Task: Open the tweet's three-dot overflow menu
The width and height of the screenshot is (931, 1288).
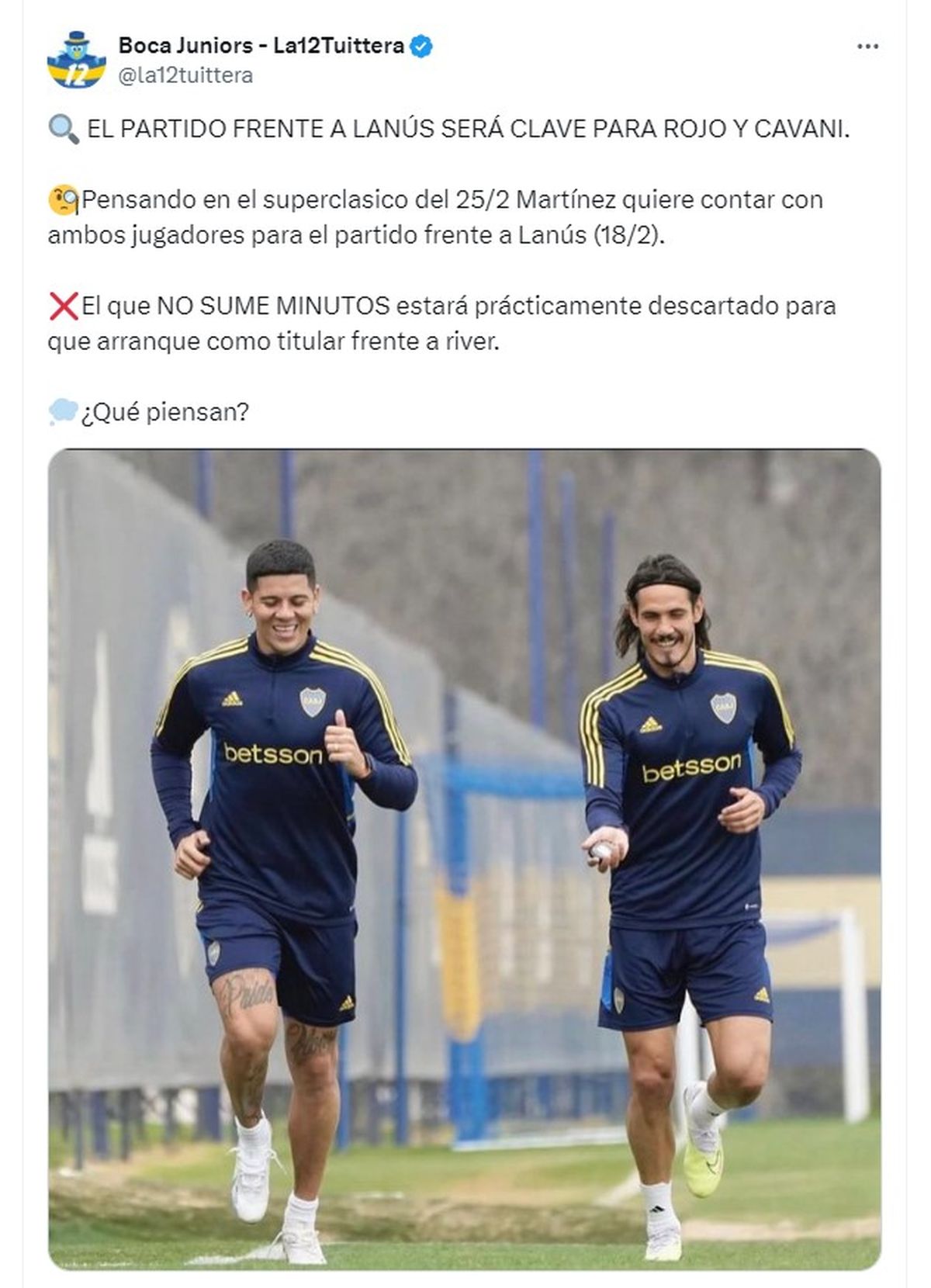Action: pos(867,47)
